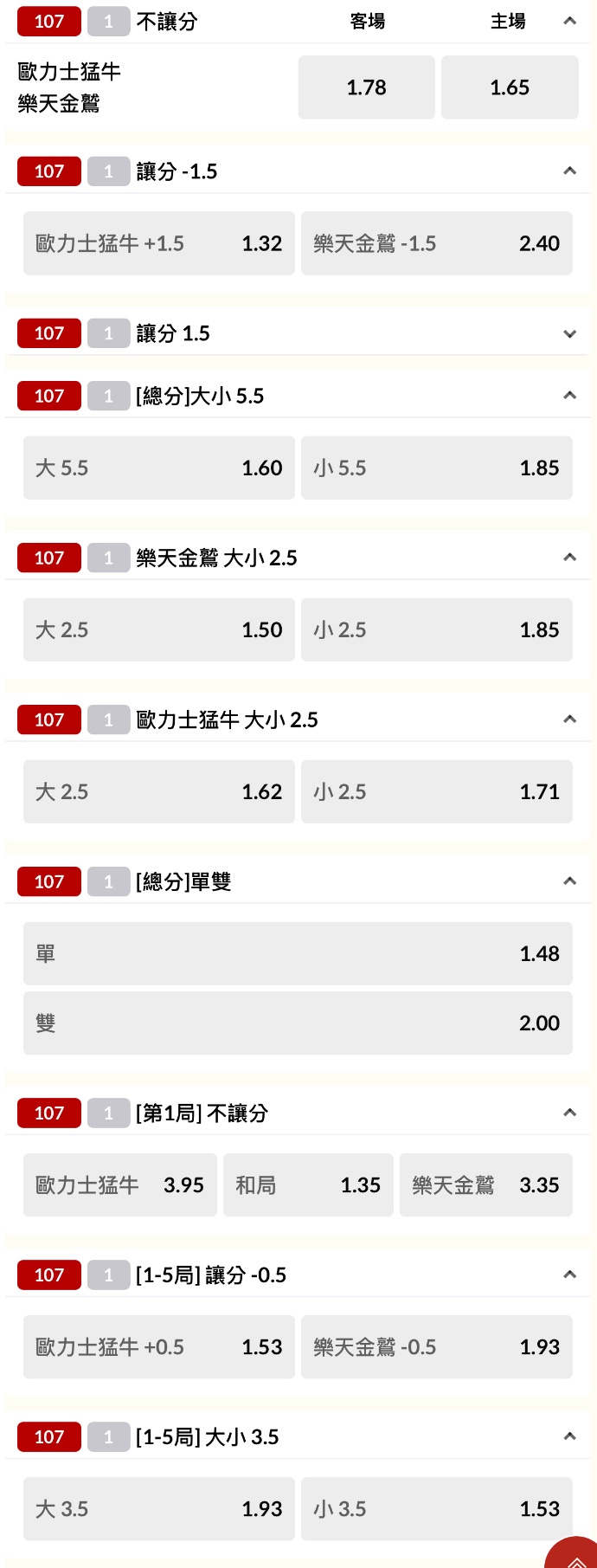597x1568 pixels.
Task: Bet on 歐力士猛牛 +1.5 at 1.32
Action: 159,243
